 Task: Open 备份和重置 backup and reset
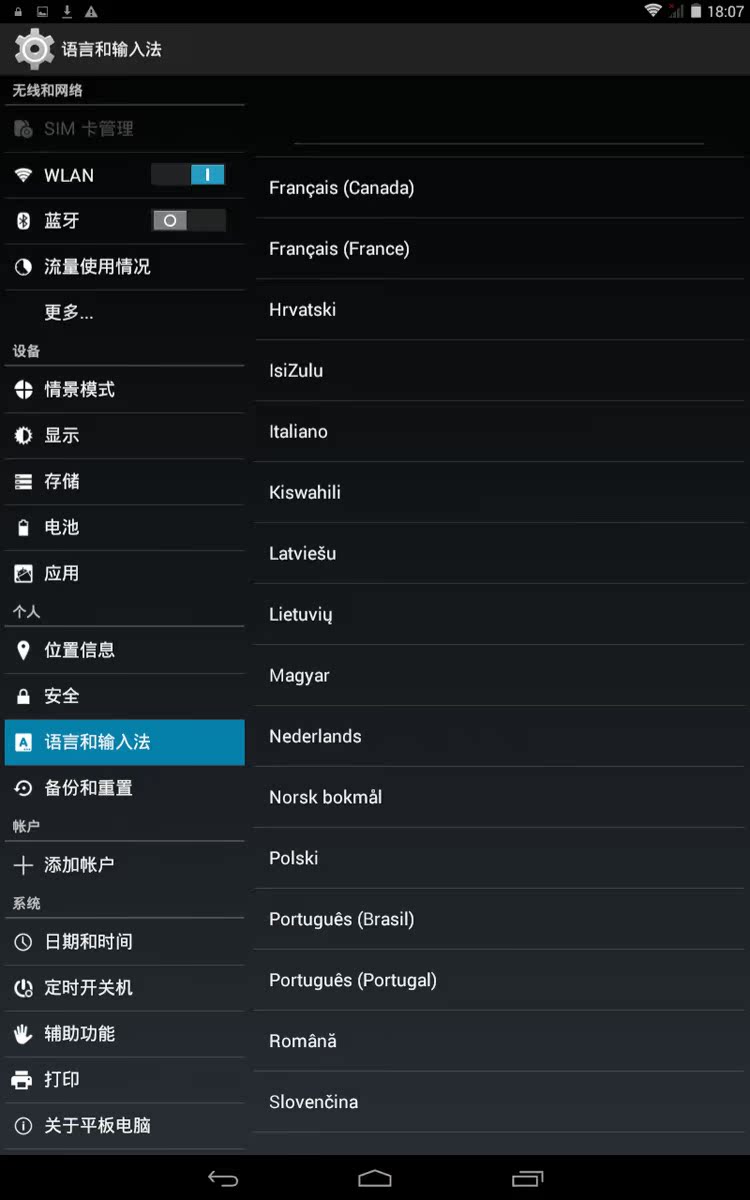click(x=88, y=788)
